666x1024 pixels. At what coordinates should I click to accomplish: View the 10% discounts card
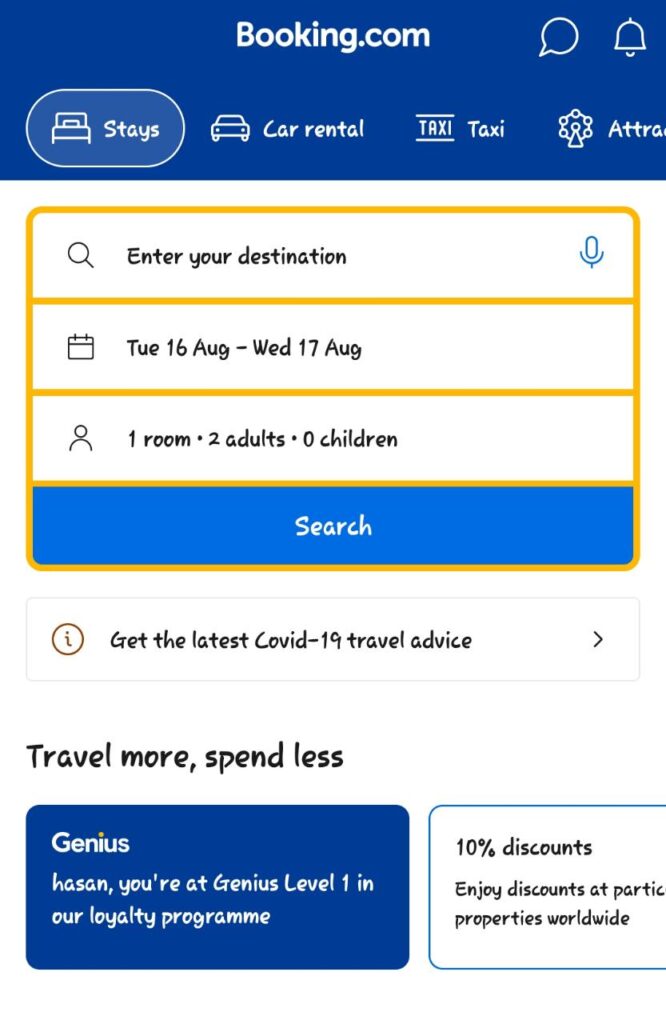click(547, 887)
